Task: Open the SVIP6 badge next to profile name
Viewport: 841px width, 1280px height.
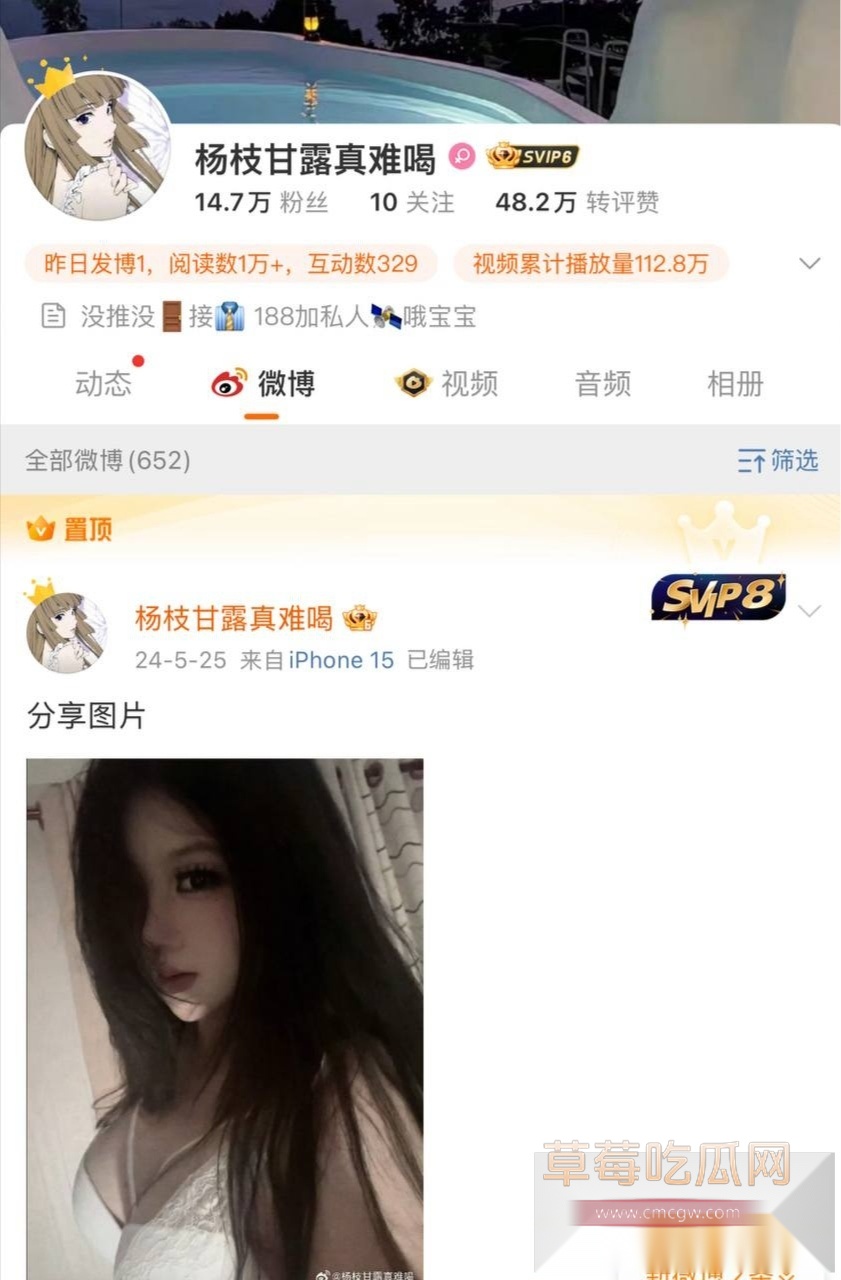Action: (x=532, y=155)
